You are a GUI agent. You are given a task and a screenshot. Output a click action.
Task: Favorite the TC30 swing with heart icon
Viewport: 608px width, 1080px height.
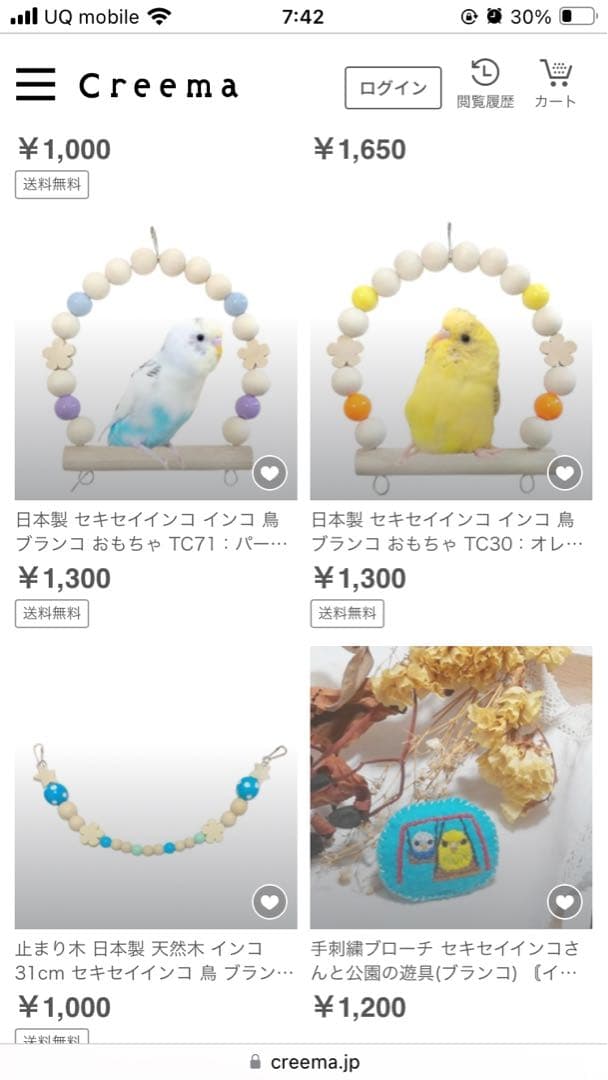565,473
